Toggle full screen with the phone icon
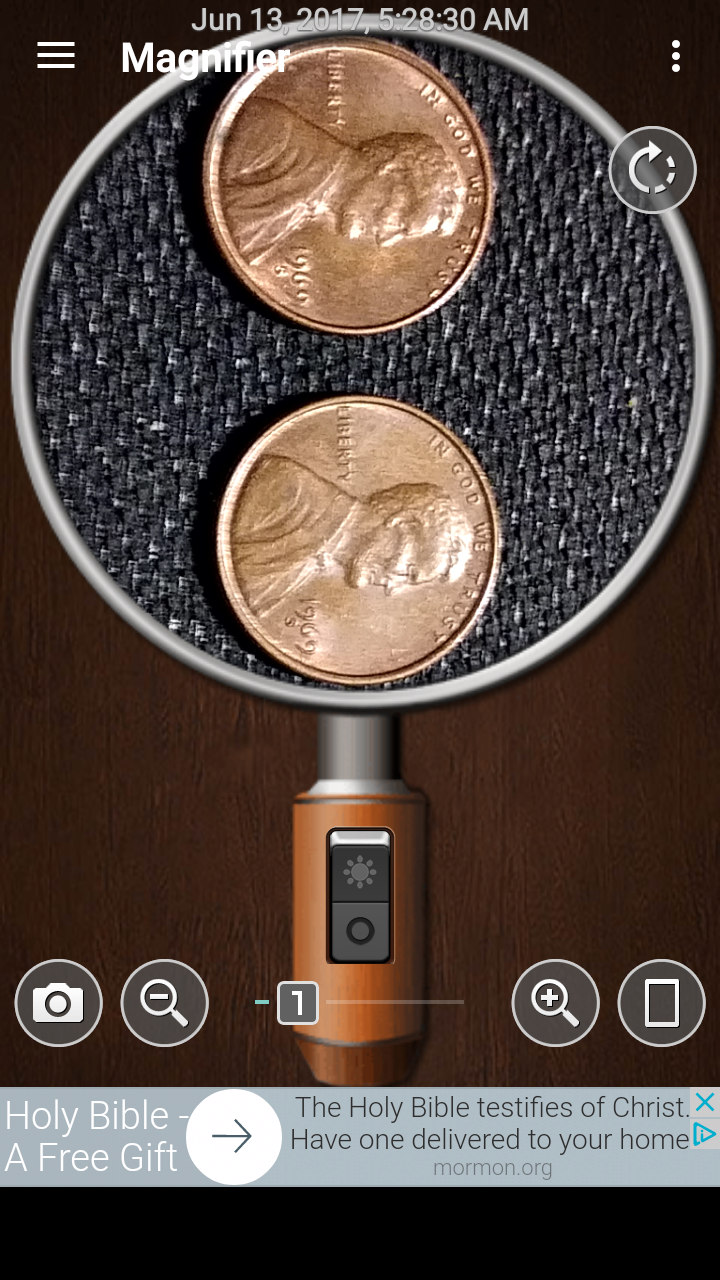Screen dimensions: 720x1280 pos(661,1002)
